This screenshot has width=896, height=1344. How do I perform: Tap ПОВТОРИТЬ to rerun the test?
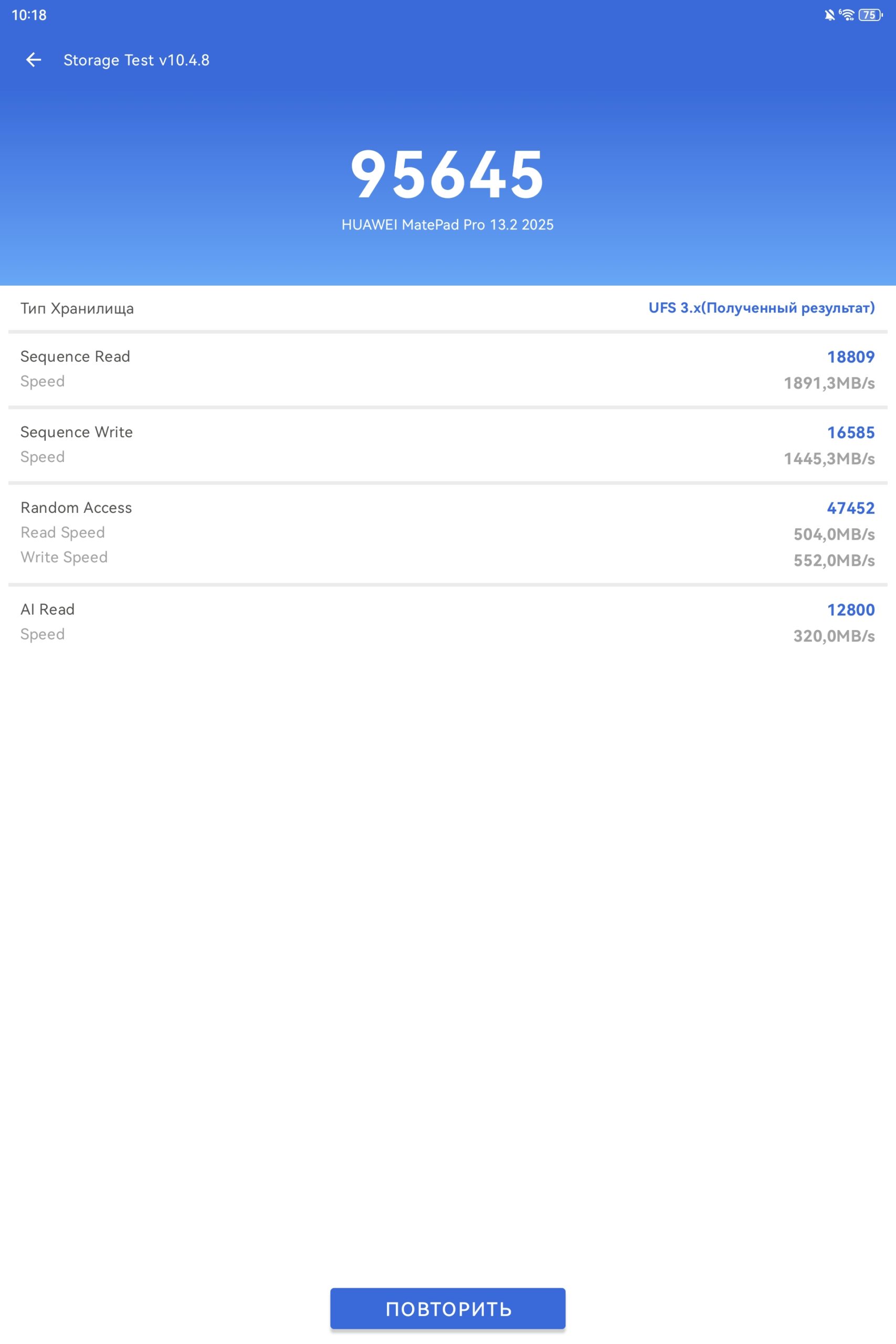point(447,1308)
